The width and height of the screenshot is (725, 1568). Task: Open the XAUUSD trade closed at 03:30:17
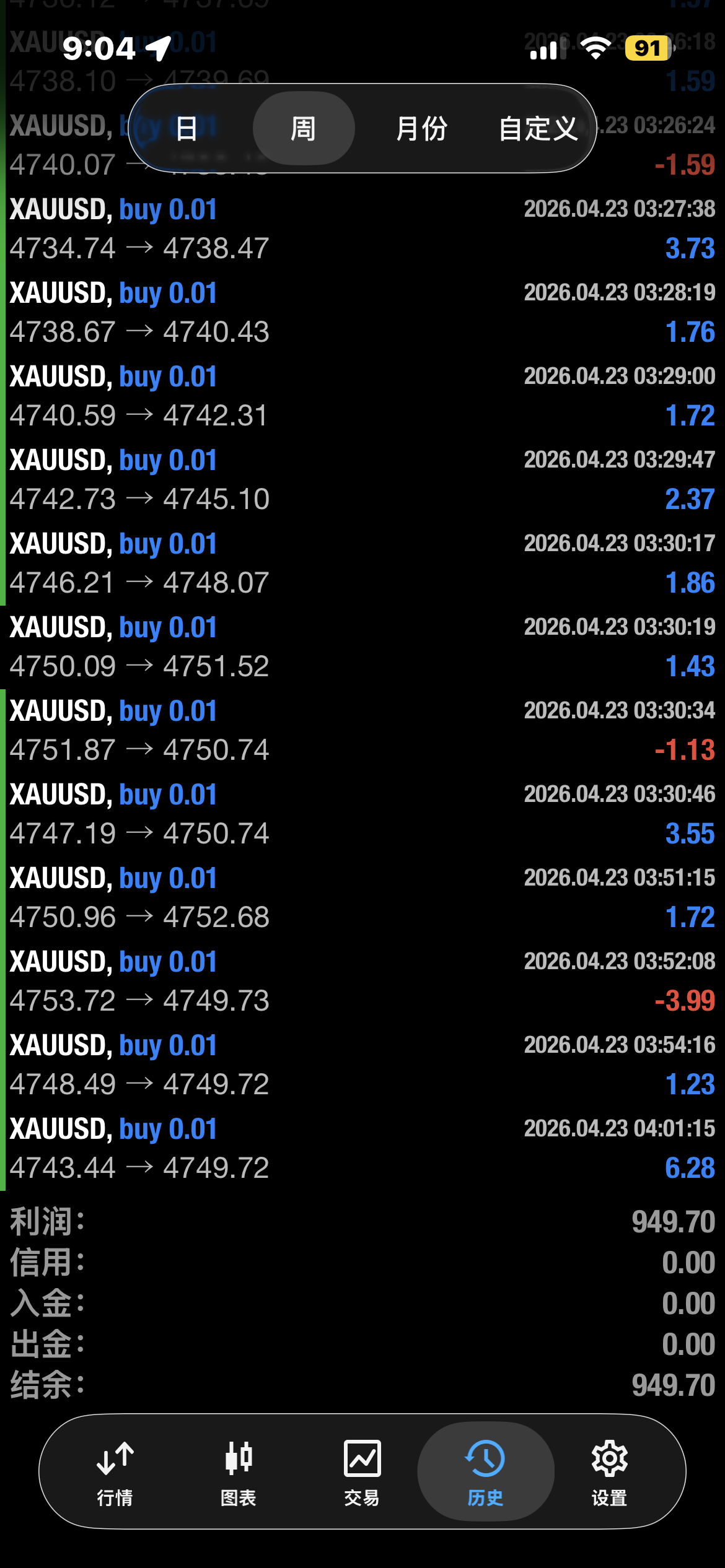pyautogui.click(x=362, y=564)
